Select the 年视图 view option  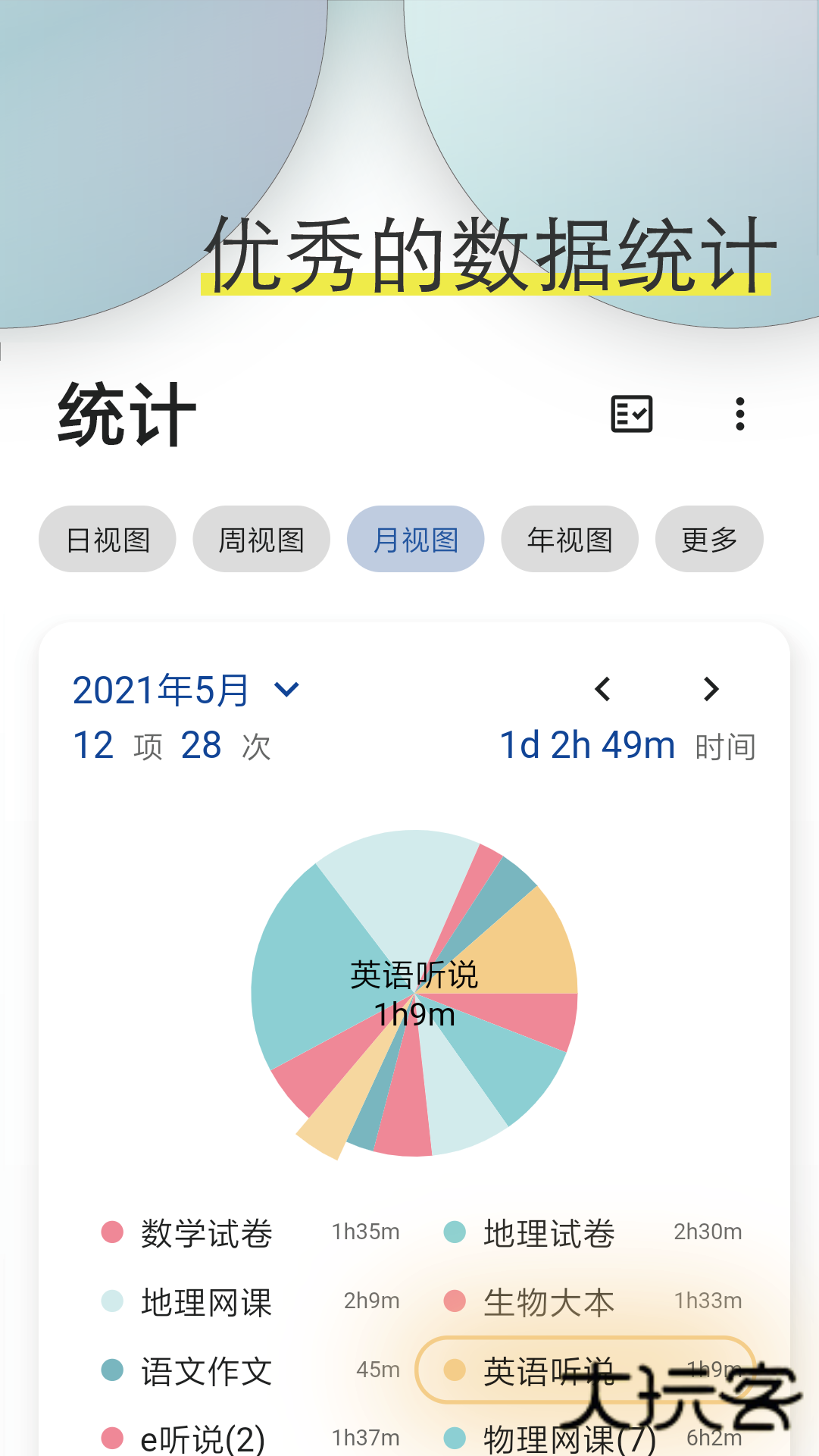click(568, 539)
